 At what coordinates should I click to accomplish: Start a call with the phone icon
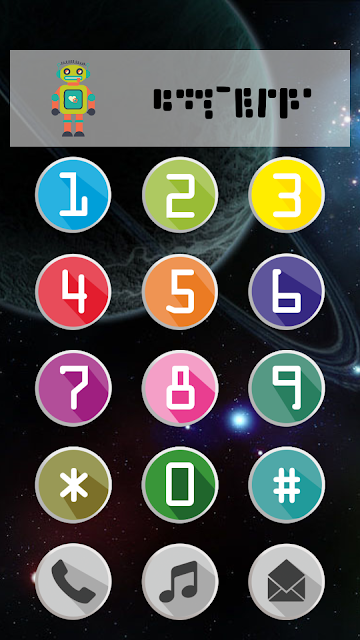(x=73, y=582)
